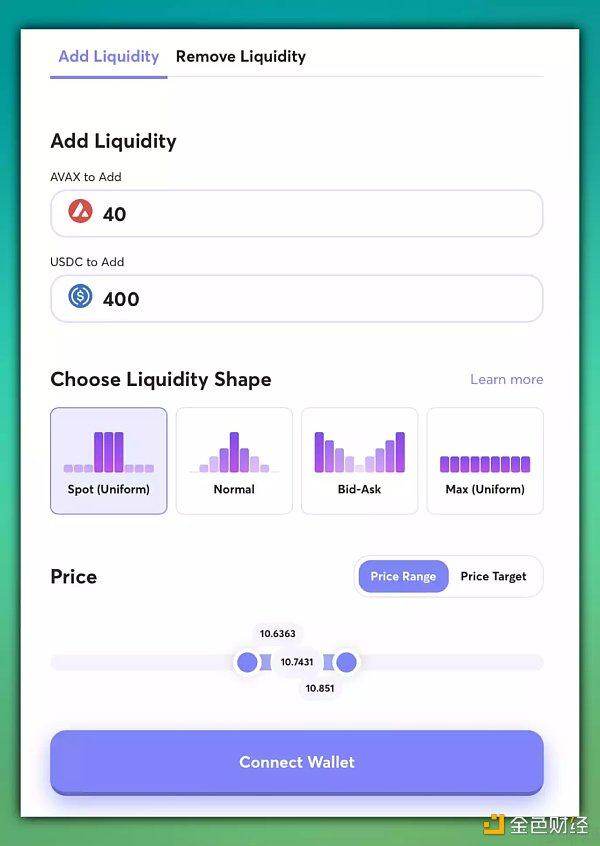Choose the Max (Uniform) liquidity shape

(x=485, y=460)
